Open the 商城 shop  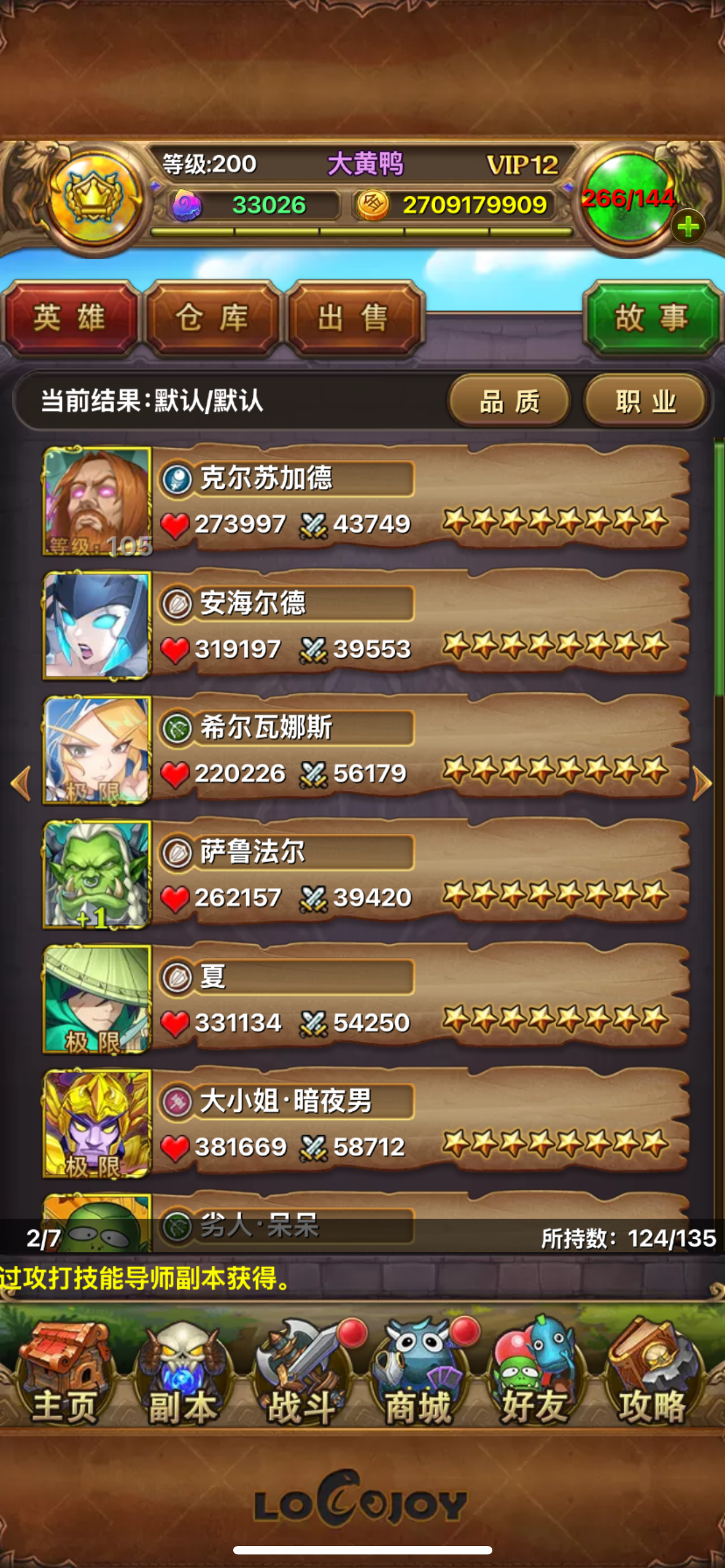coord(419,1376)
